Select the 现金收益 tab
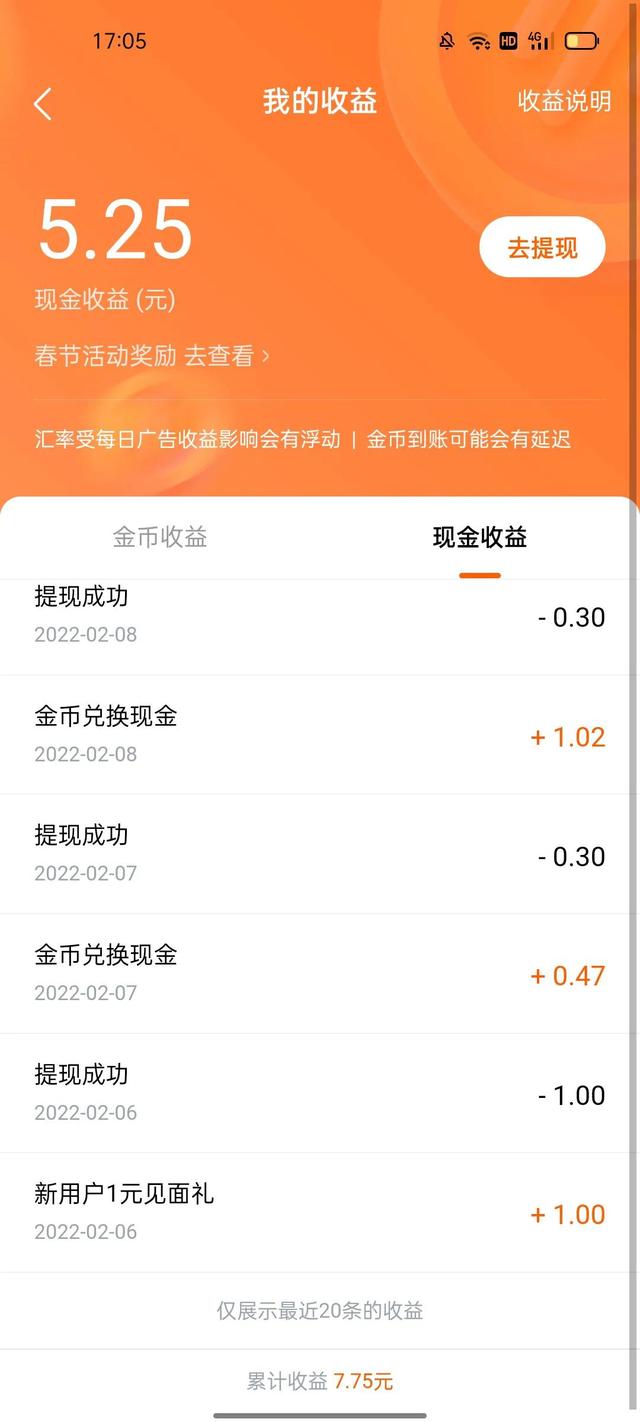This screenshot has width=640, height=1422. [480, 537]
